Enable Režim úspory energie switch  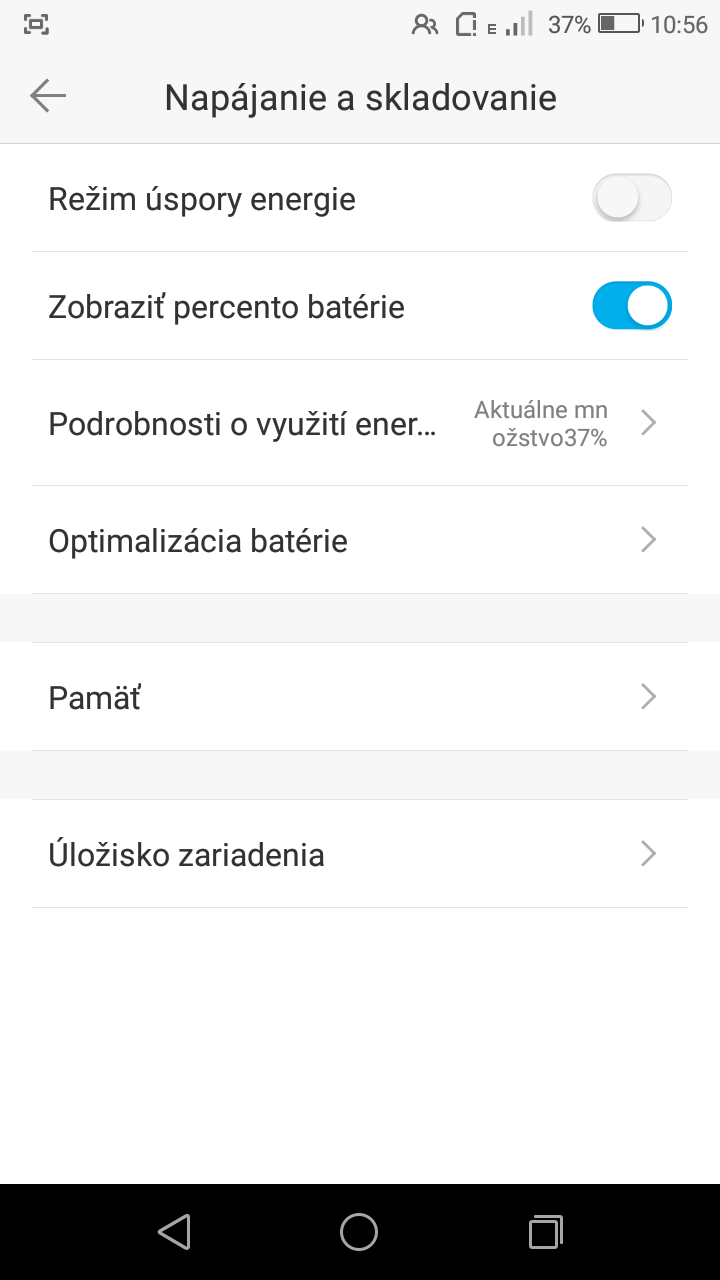pos(632,198)
